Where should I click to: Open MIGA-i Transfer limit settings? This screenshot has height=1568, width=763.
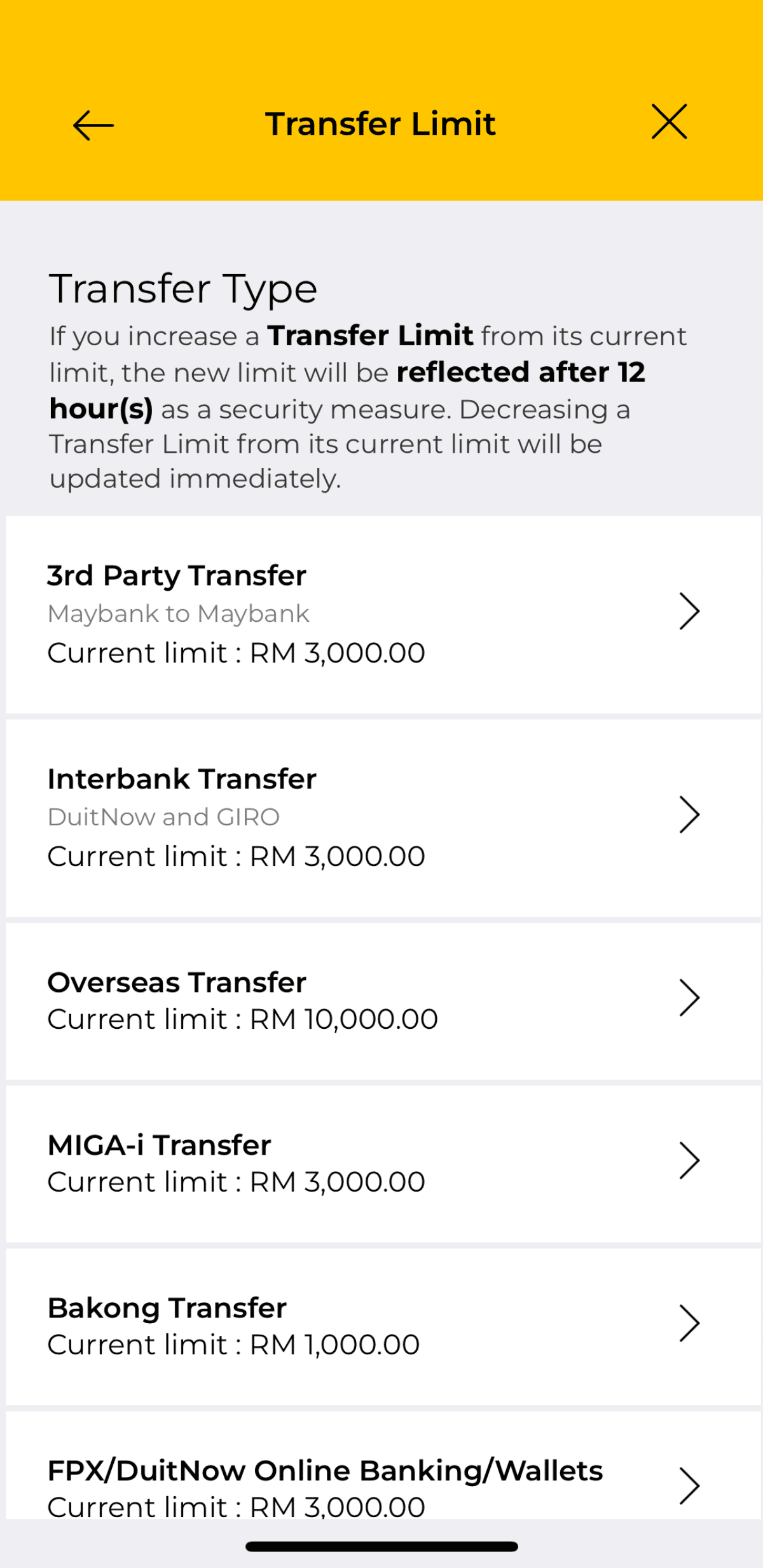[381, 1161]
